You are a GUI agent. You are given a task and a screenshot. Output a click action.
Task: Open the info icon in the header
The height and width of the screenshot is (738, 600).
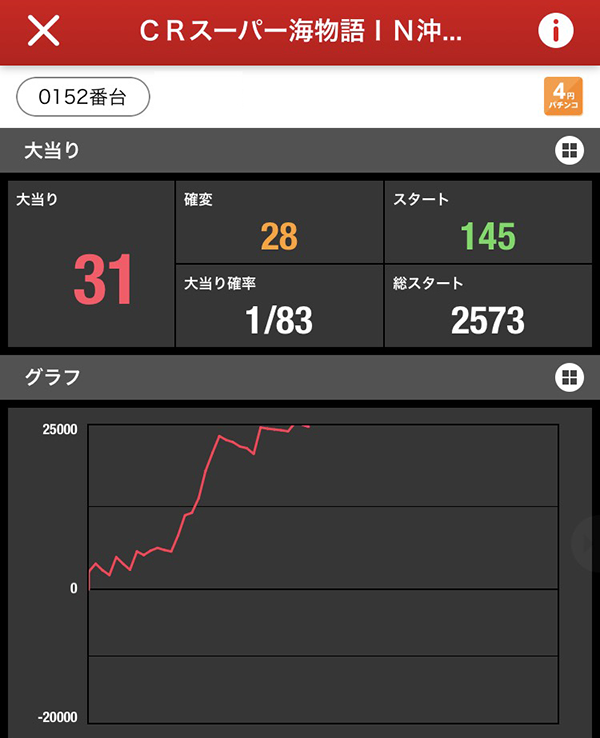[x=555, y=31]
